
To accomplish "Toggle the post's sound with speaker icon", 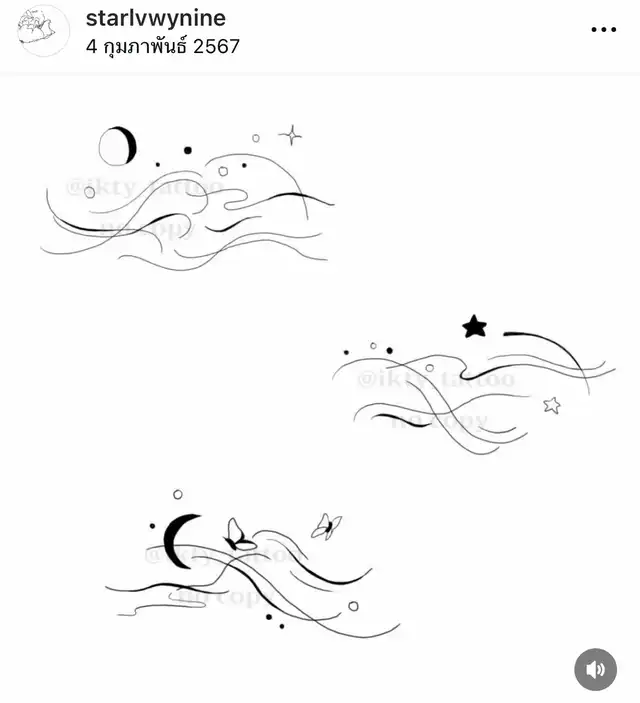I will click(595, 669).
